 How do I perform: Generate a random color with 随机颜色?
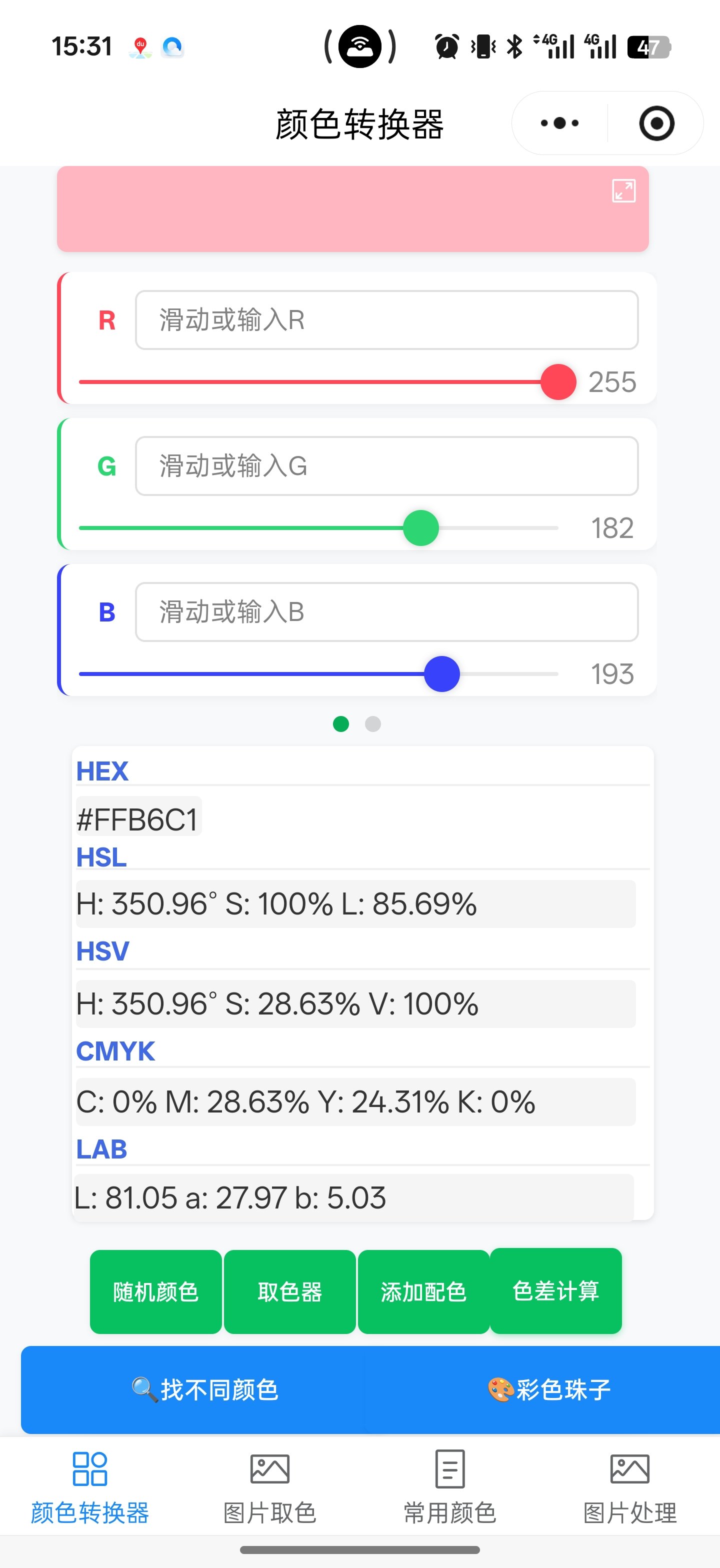tap(156, 1291)
